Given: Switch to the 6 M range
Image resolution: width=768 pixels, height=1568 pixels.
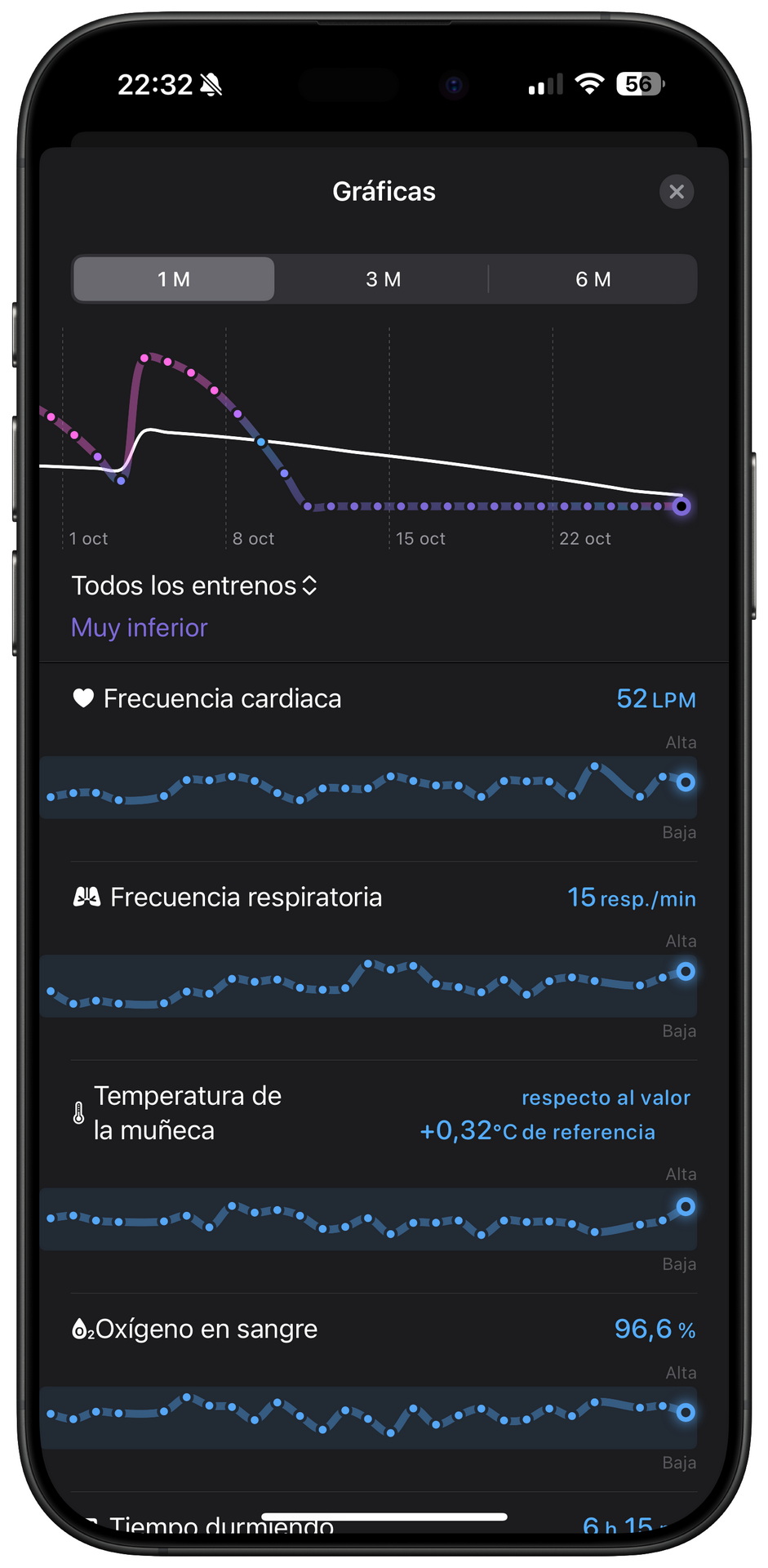Looking at the screenshot, I should (x=593, y=279).
